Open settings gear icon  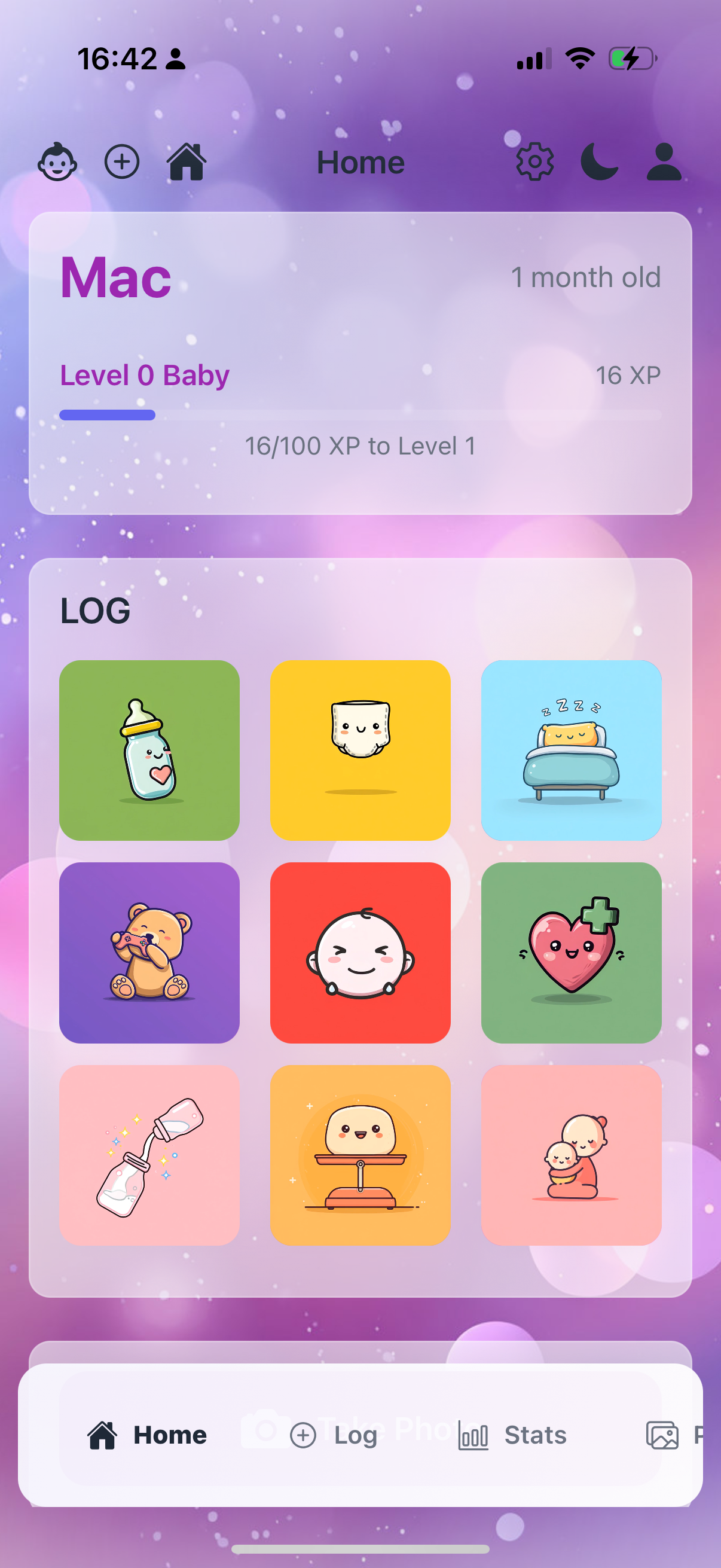coord(534,162)
